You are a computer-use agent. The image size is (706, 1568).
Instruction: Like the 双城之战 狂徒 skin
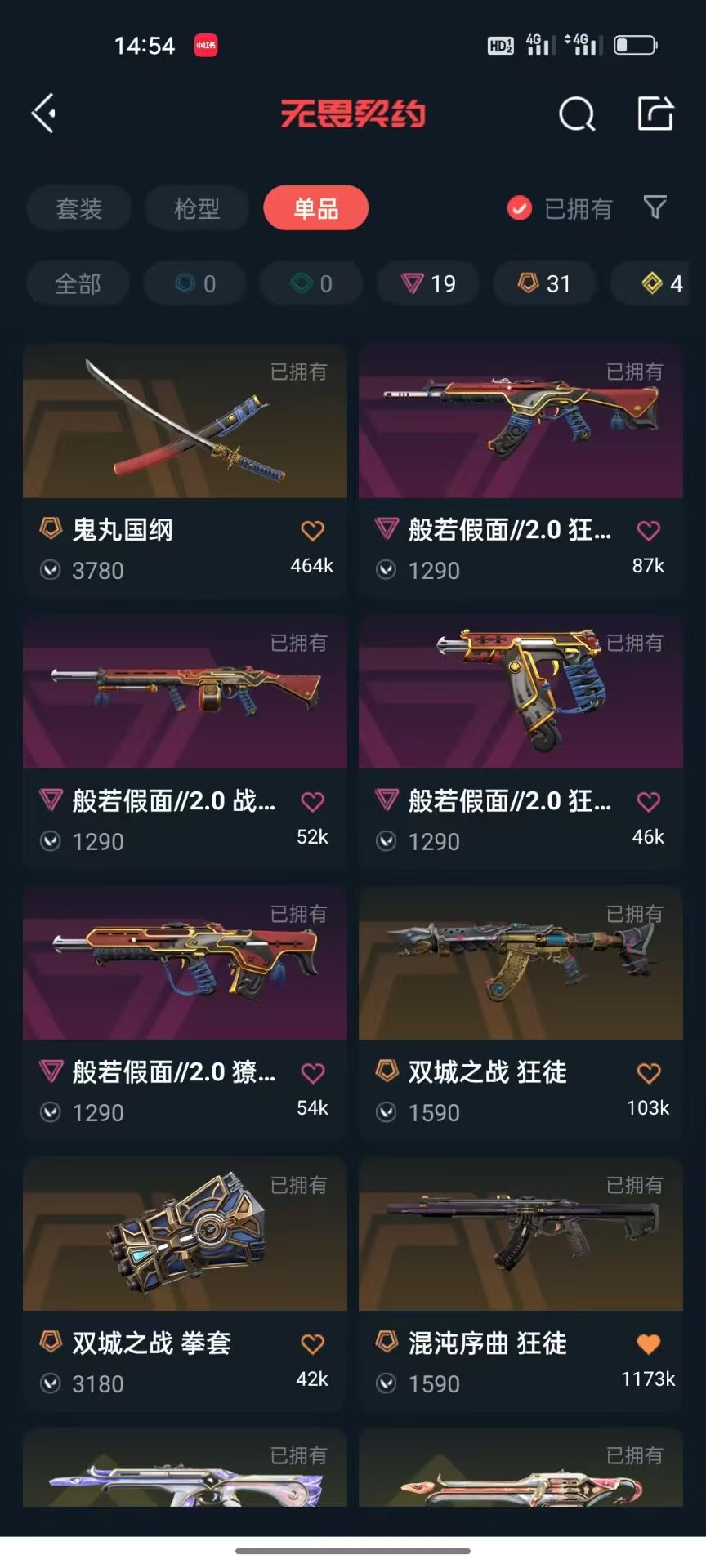648,1073
